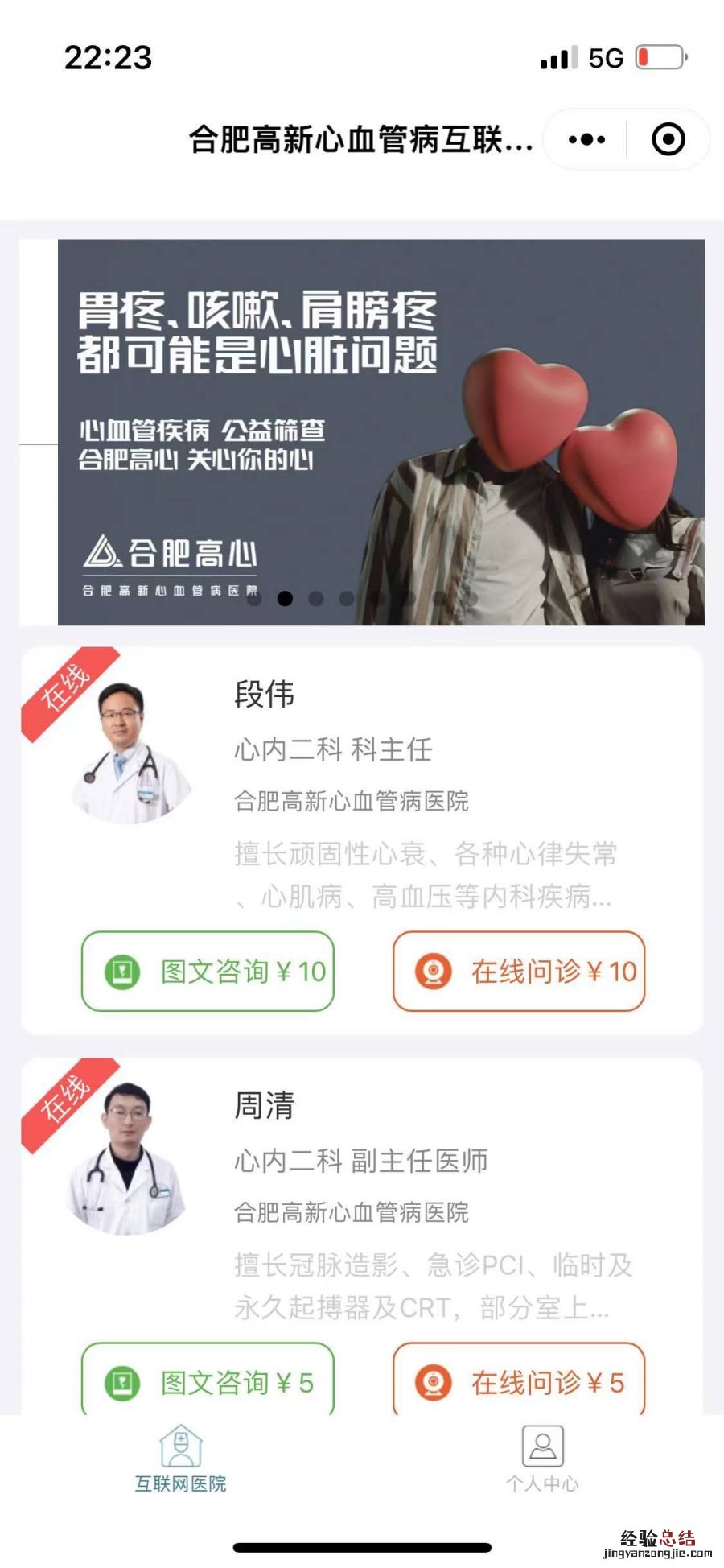
Task: Open the heart disease screening banner
Action: pos(381,431)
